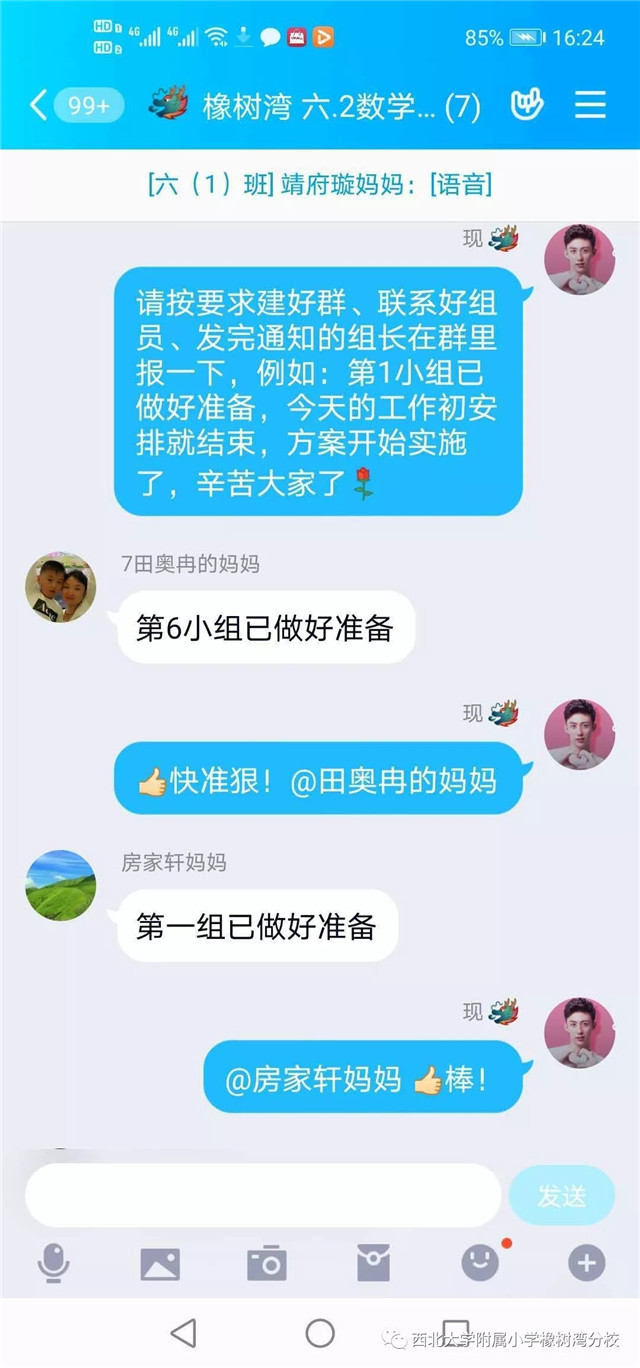The height and width of the screenshot is (1368, 640).
Task: Tap the 发送 send button
Action: point(562,1195)
